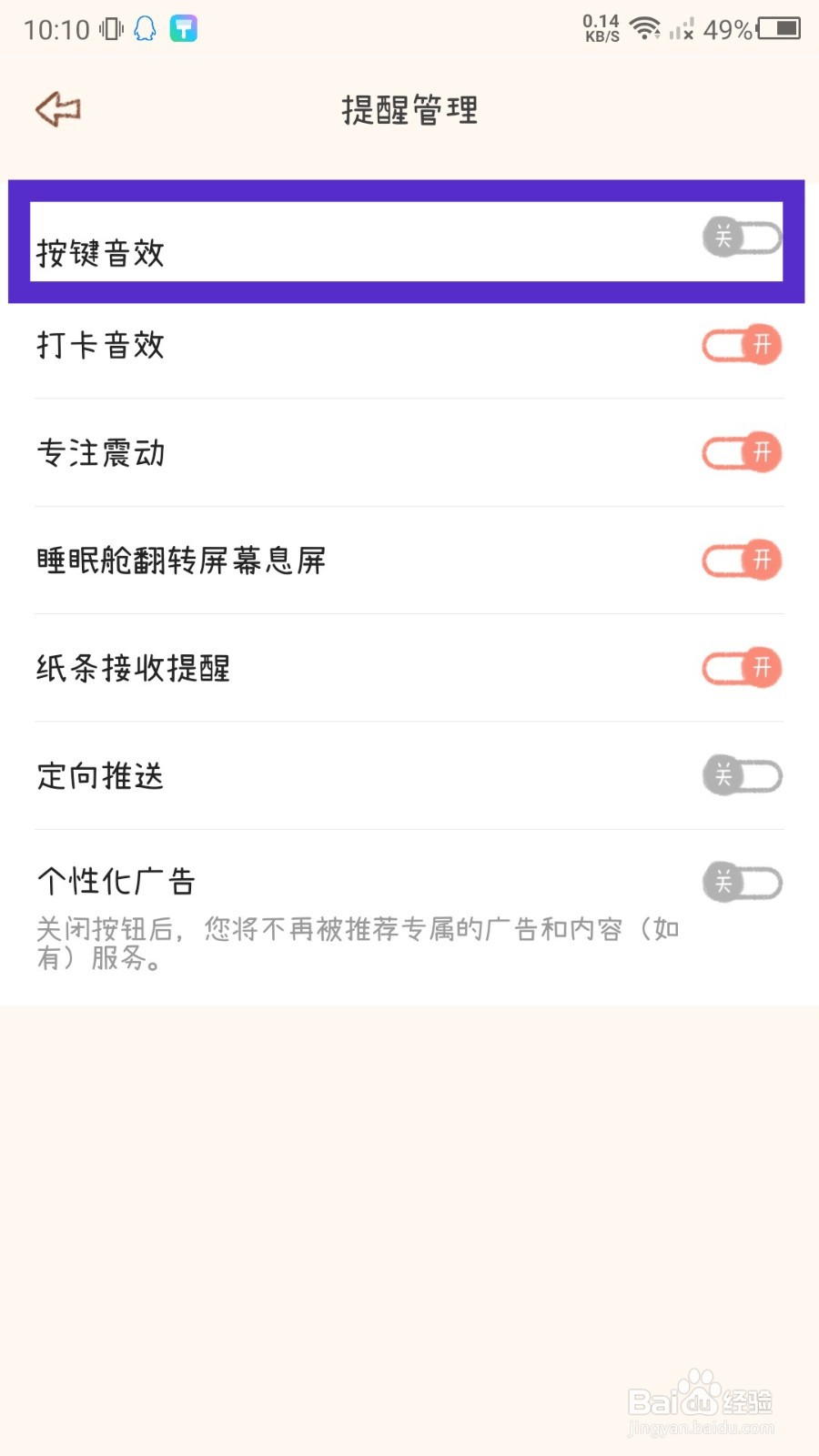Turn off the 打卡音效 toggle
The height and width of the screenshot is (1456, 819).
(x=742, y=345)
